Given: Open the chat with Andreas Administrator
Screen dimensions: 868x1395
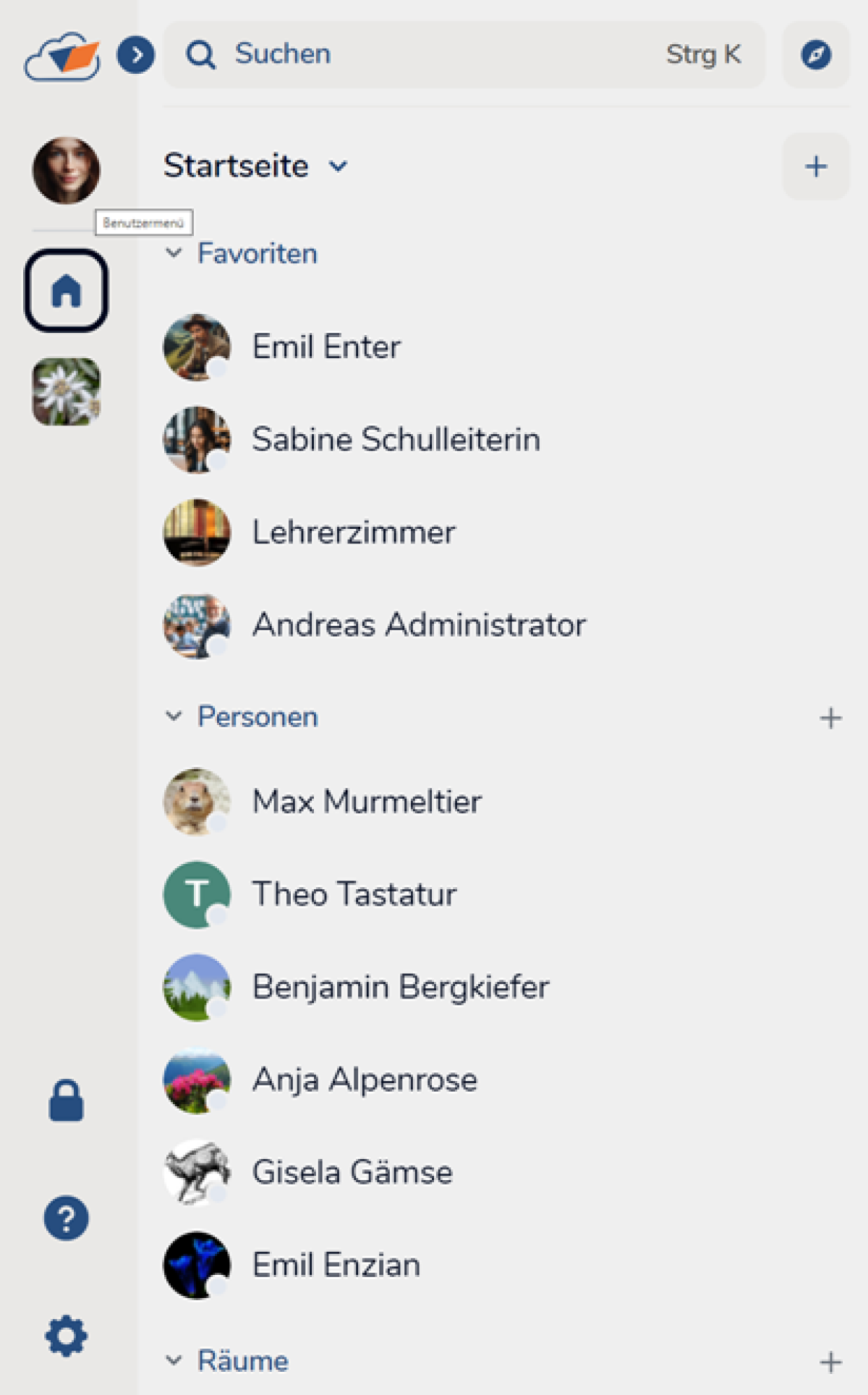Looking at the screenshot, I should 419,625.
